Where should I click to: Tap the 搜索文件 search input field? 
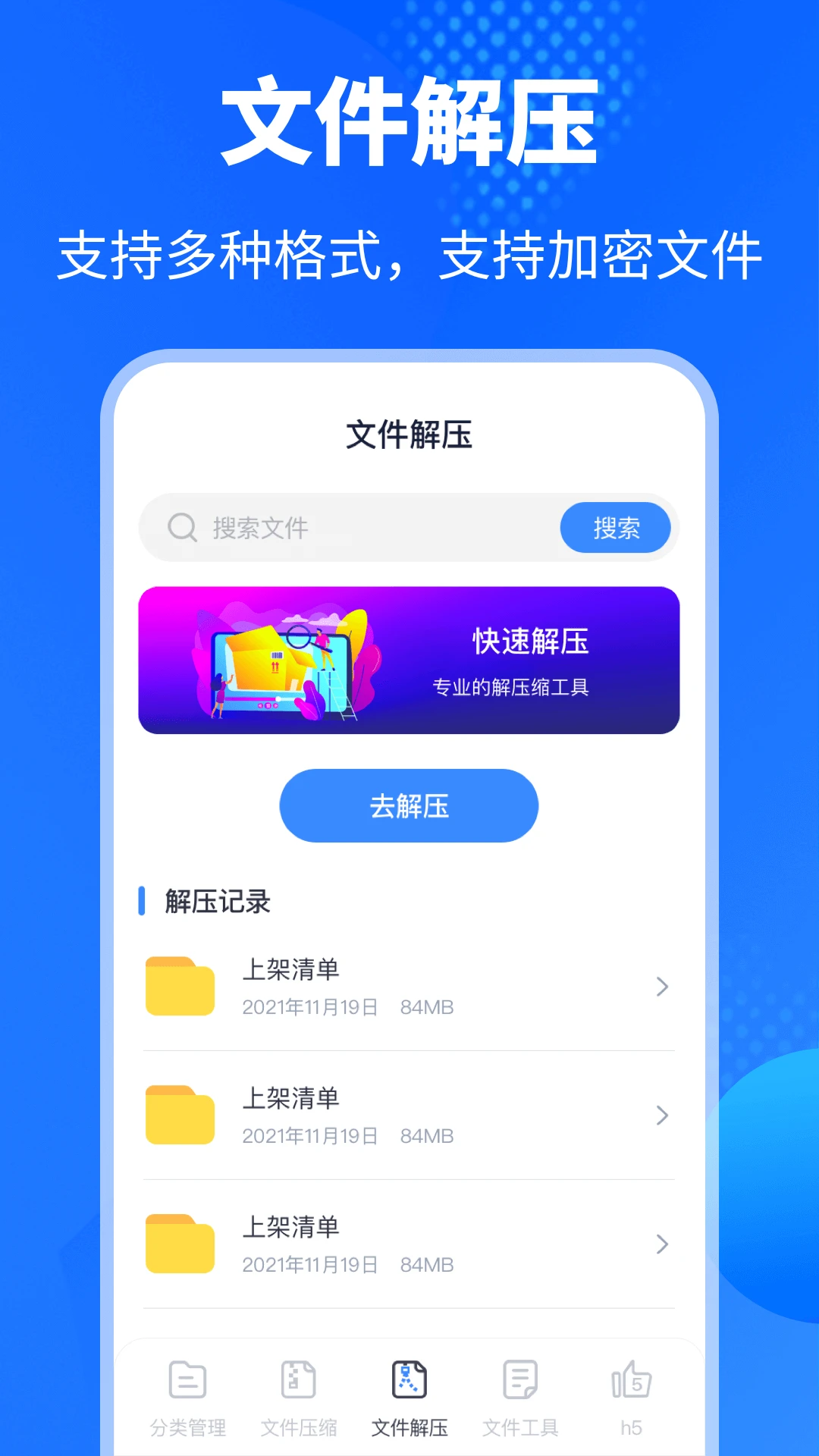tap(341, 527)
